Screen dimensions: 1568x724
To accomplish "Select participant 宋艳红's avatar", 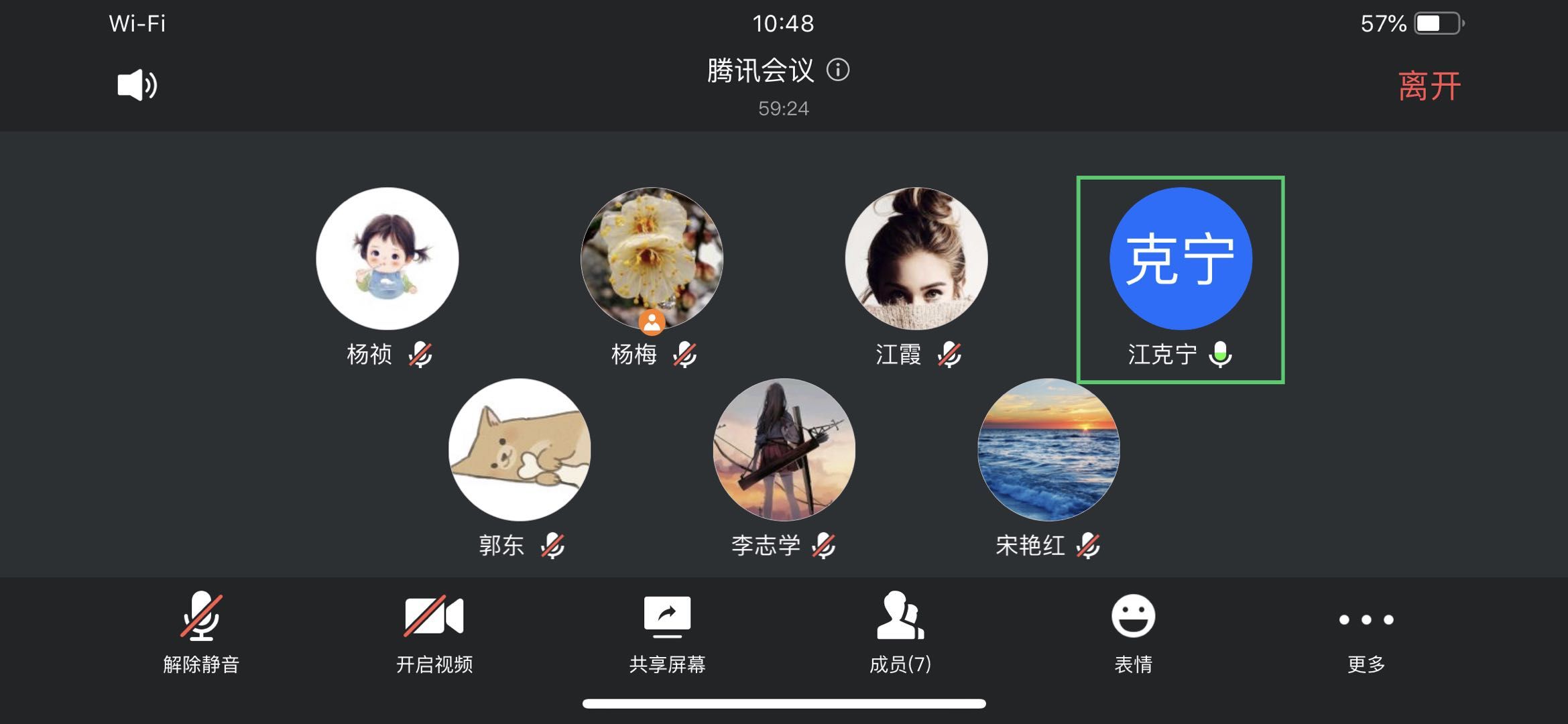I will pyautogui.click(x=1048, y=450).
